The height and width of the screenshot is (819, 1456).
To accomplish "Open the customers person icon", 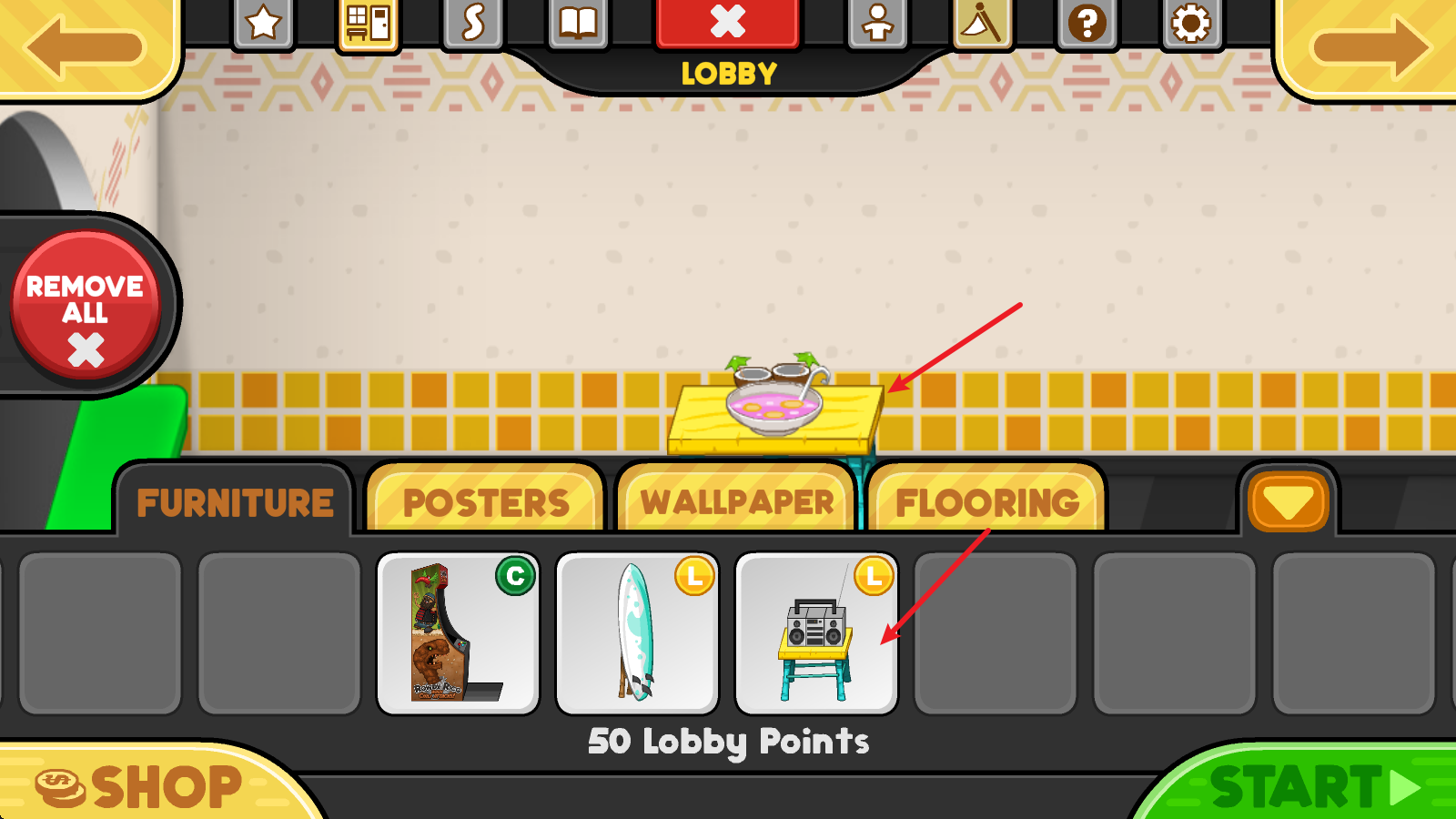I will 877,23.
